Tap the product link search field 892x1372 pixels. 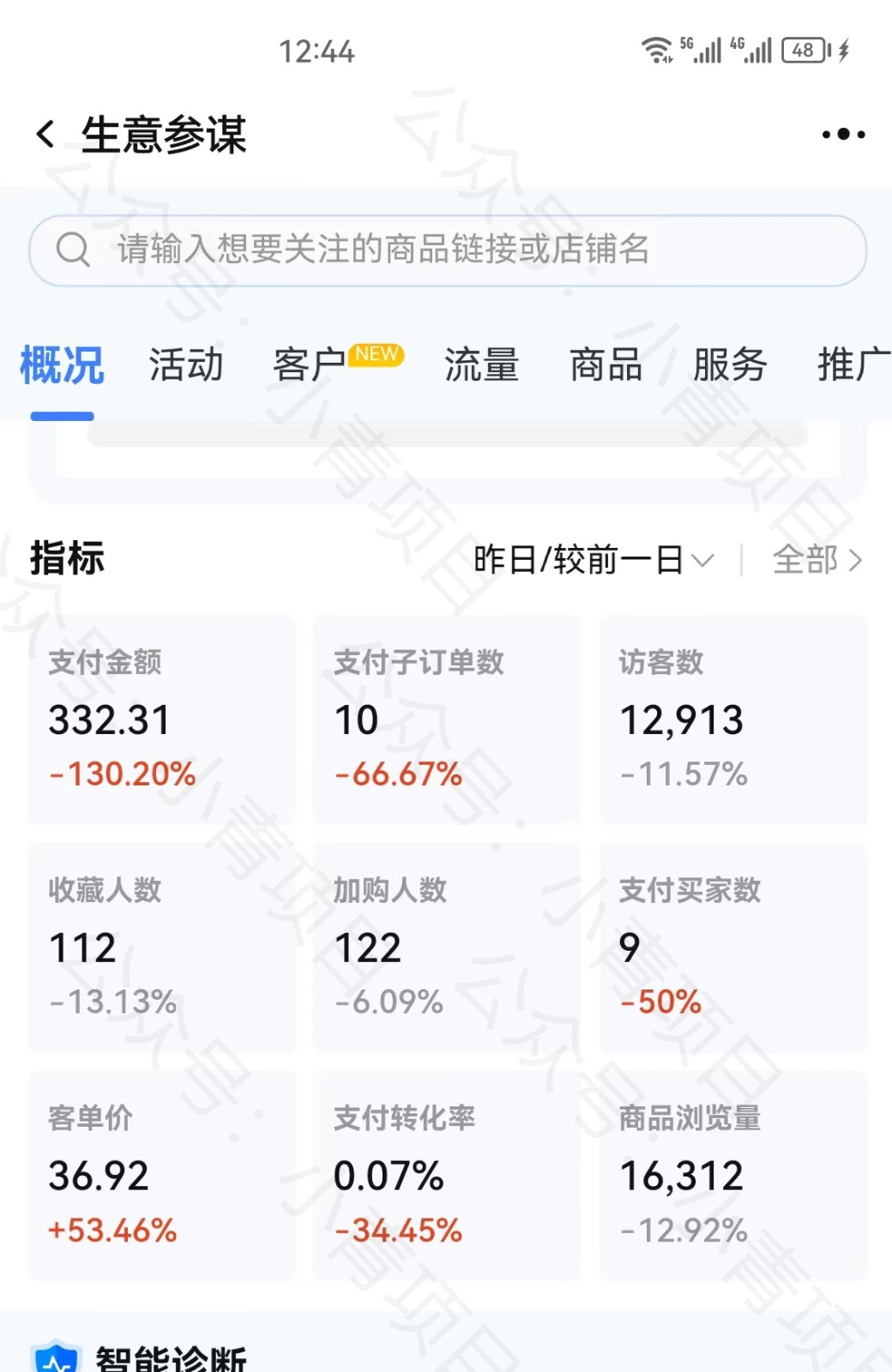click(447, 250)
